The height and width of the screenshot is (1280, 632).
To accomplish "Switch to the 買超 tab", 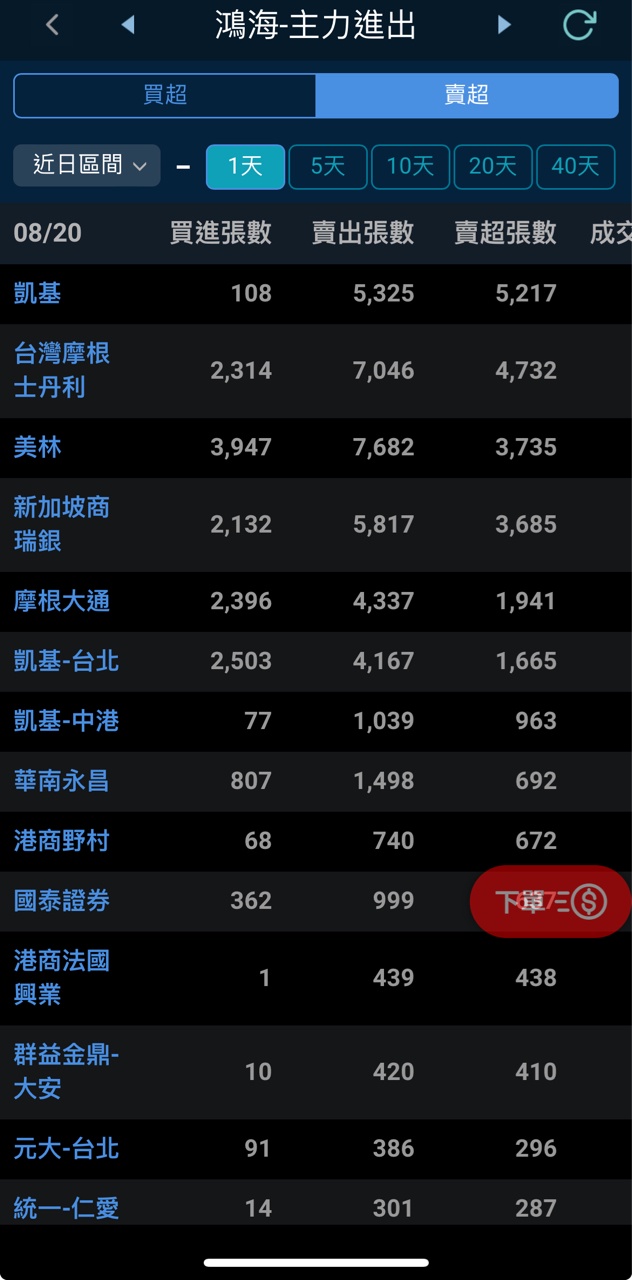I will (x=165, y=95).
